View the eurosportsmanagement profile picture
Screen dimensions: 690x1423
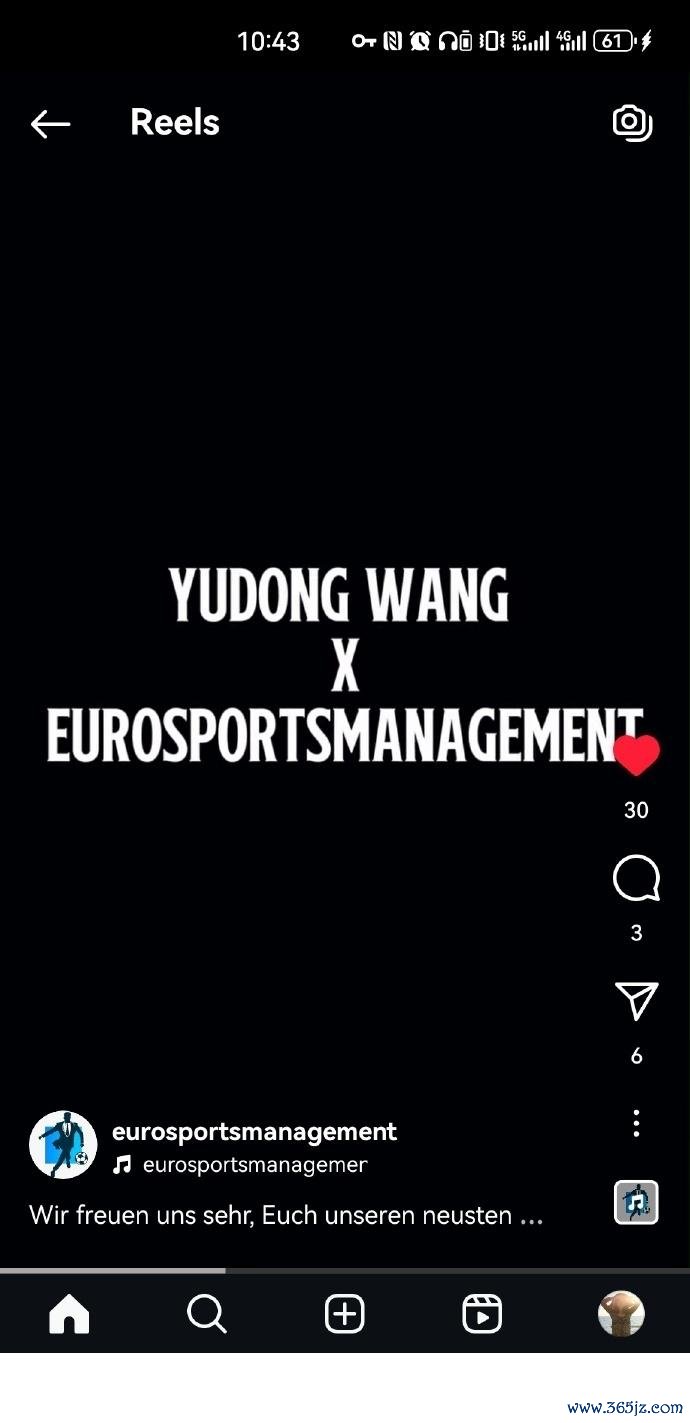[63, 1145]
